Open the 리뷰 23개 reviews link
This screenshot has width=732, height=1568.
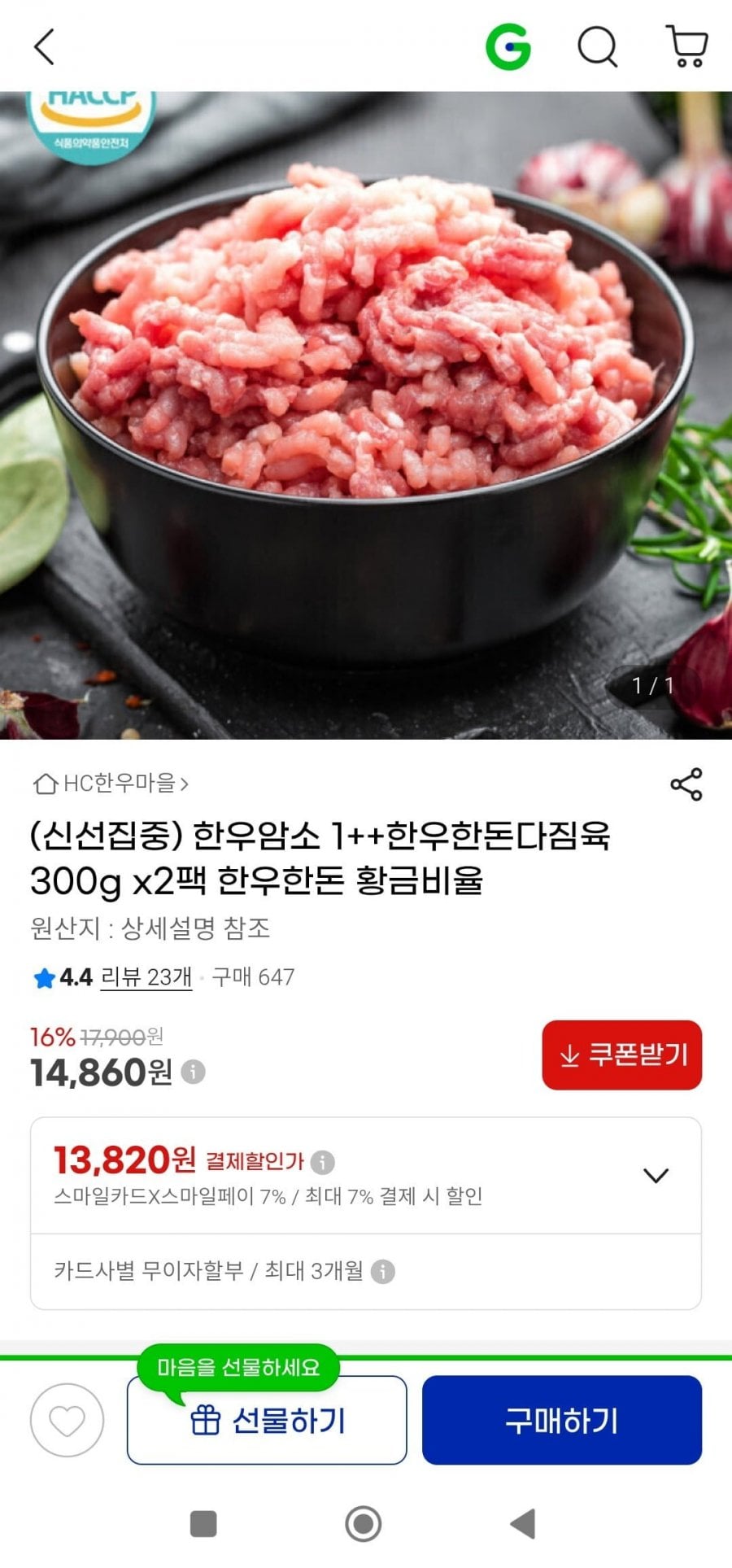click(x=146, y=977)
